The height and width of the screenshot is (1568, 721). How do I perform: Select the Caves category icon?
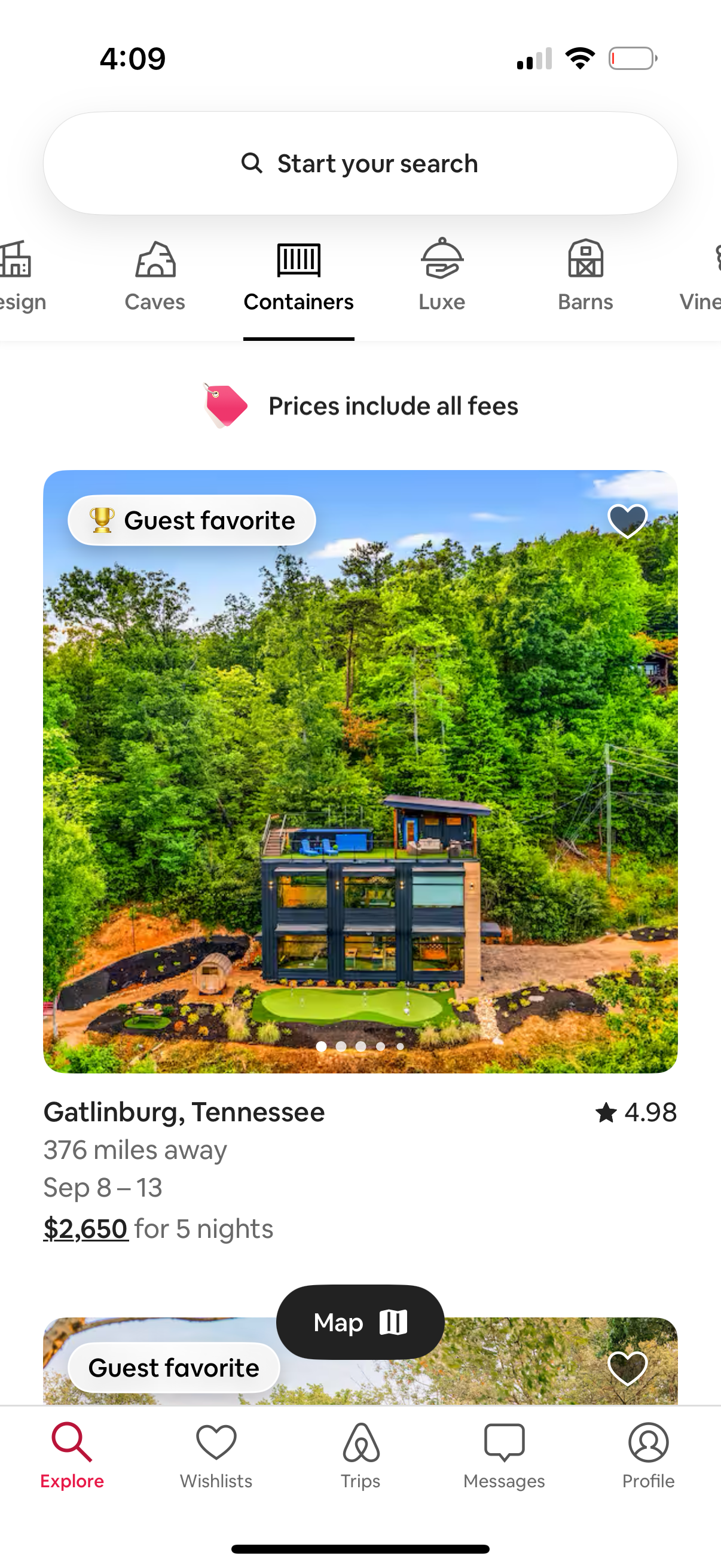click(x=155, y=262)
